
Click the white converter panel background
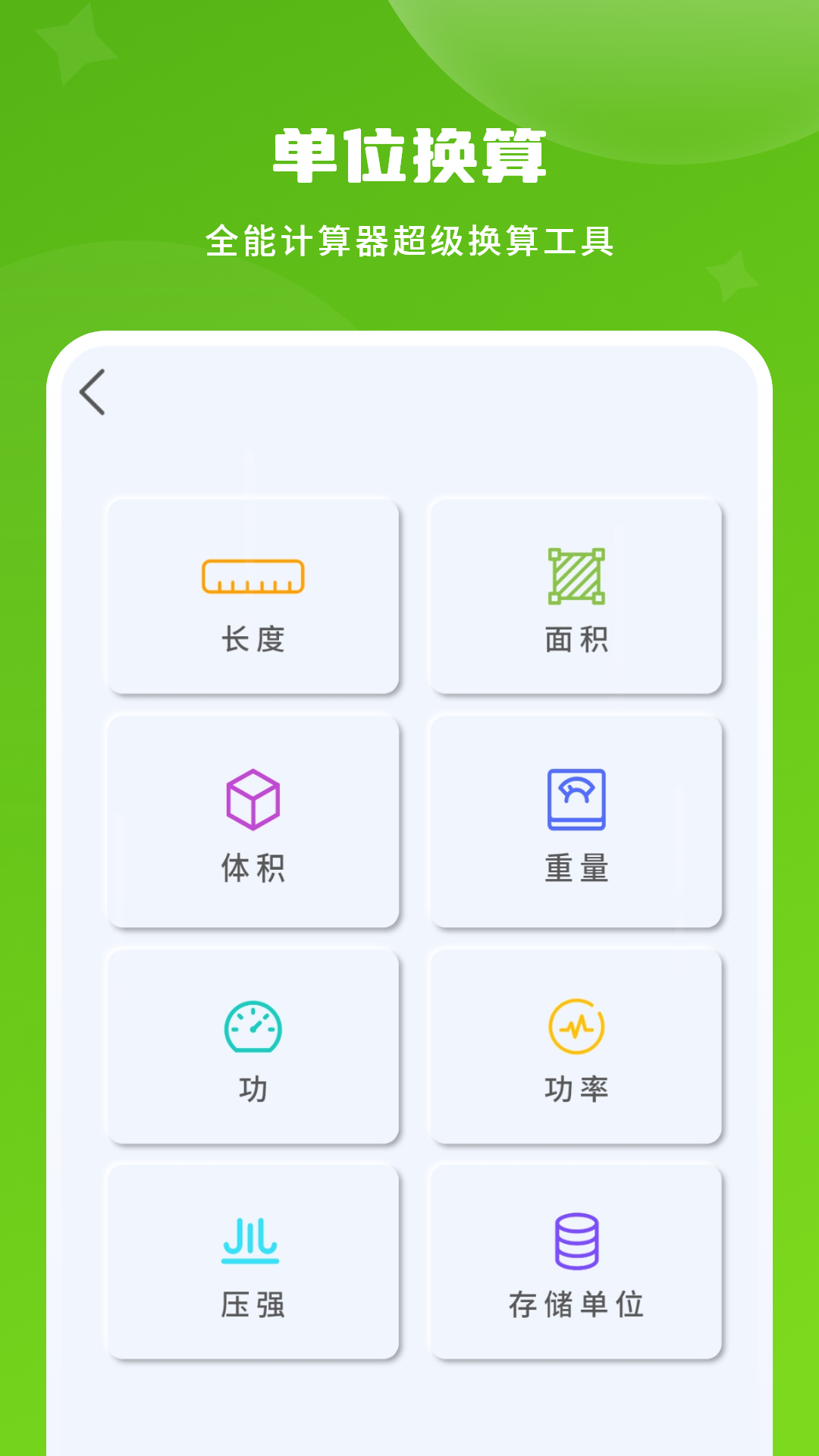click(x=409, y=455)
